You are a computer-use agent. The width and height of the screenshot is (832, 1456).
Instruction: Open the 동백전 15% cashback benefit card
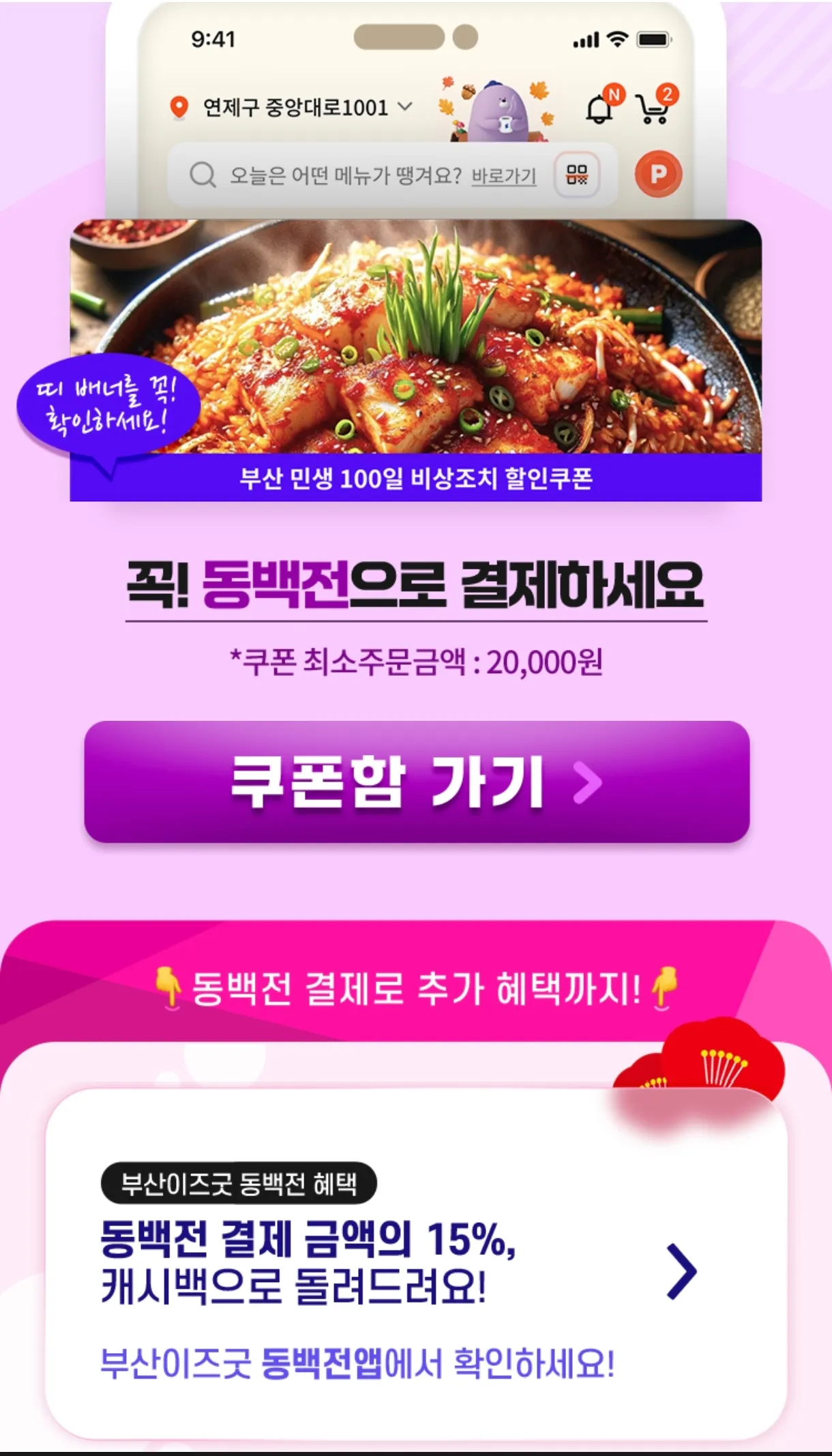pos(416,1264)
